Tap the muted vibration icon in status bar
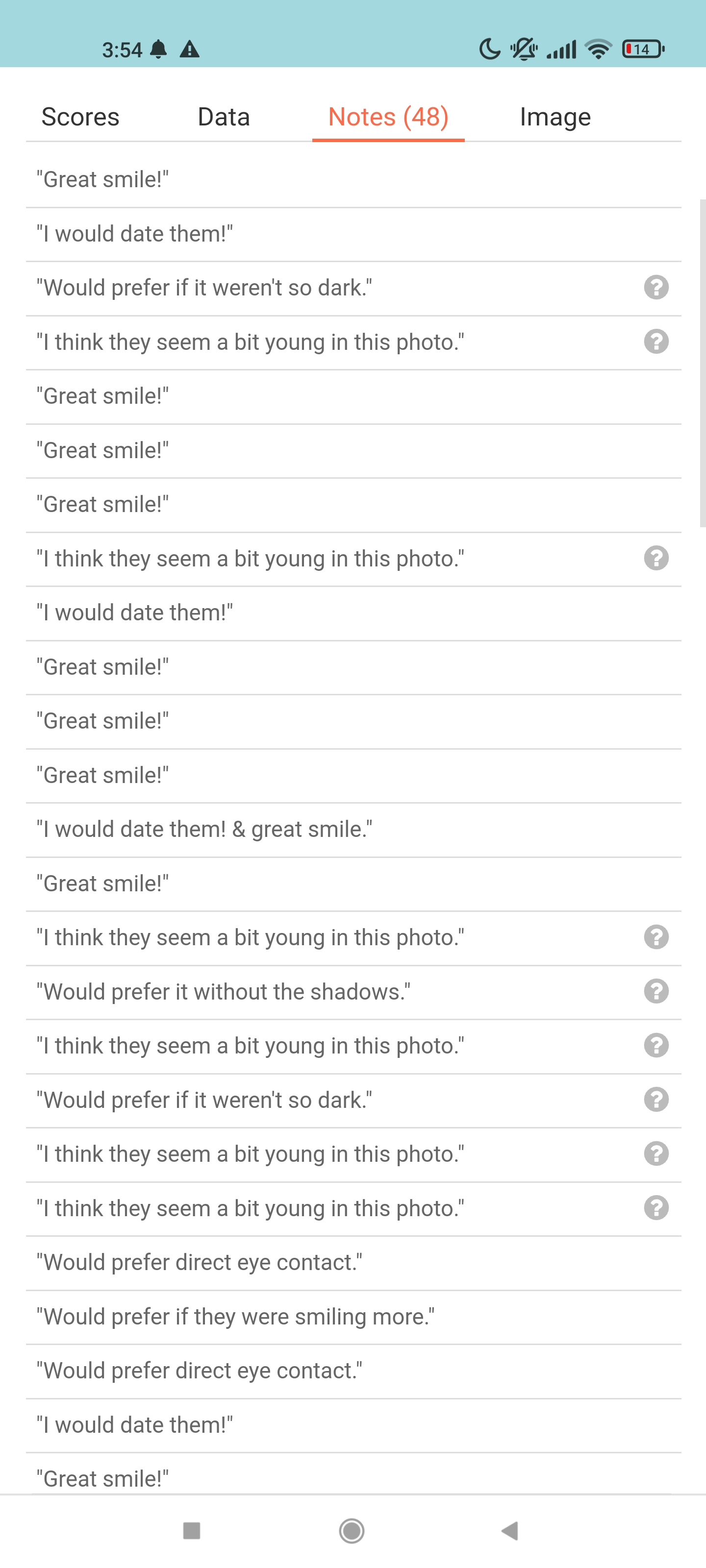The image size is (706, 1568). tap(524, 50)
